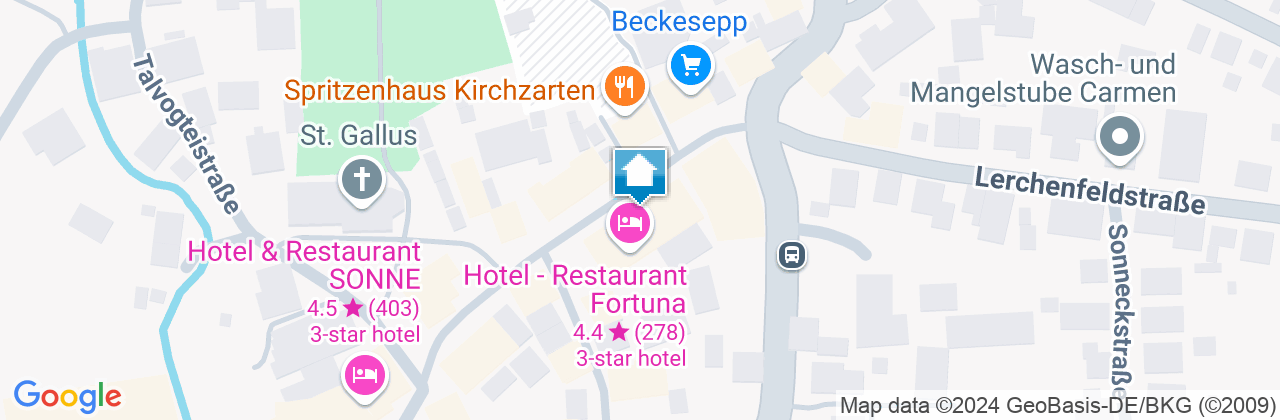Tap the bus stop icon

pyautogui.click(x=791, y=255)
